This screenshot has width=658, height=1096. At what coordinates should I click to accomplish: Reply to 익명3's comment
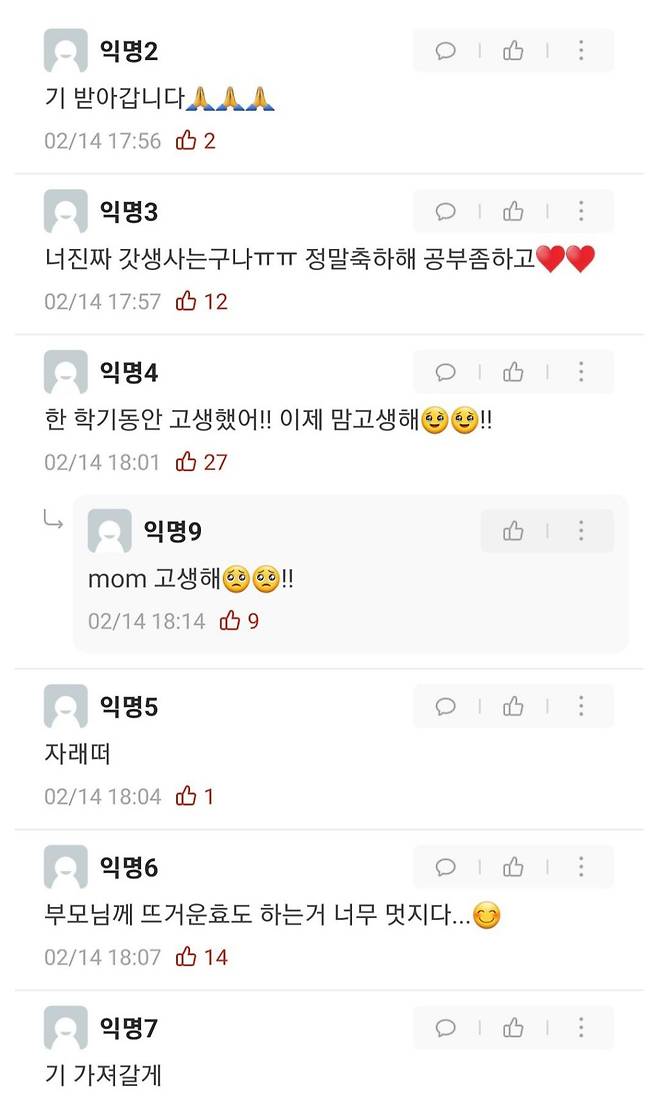446,212
